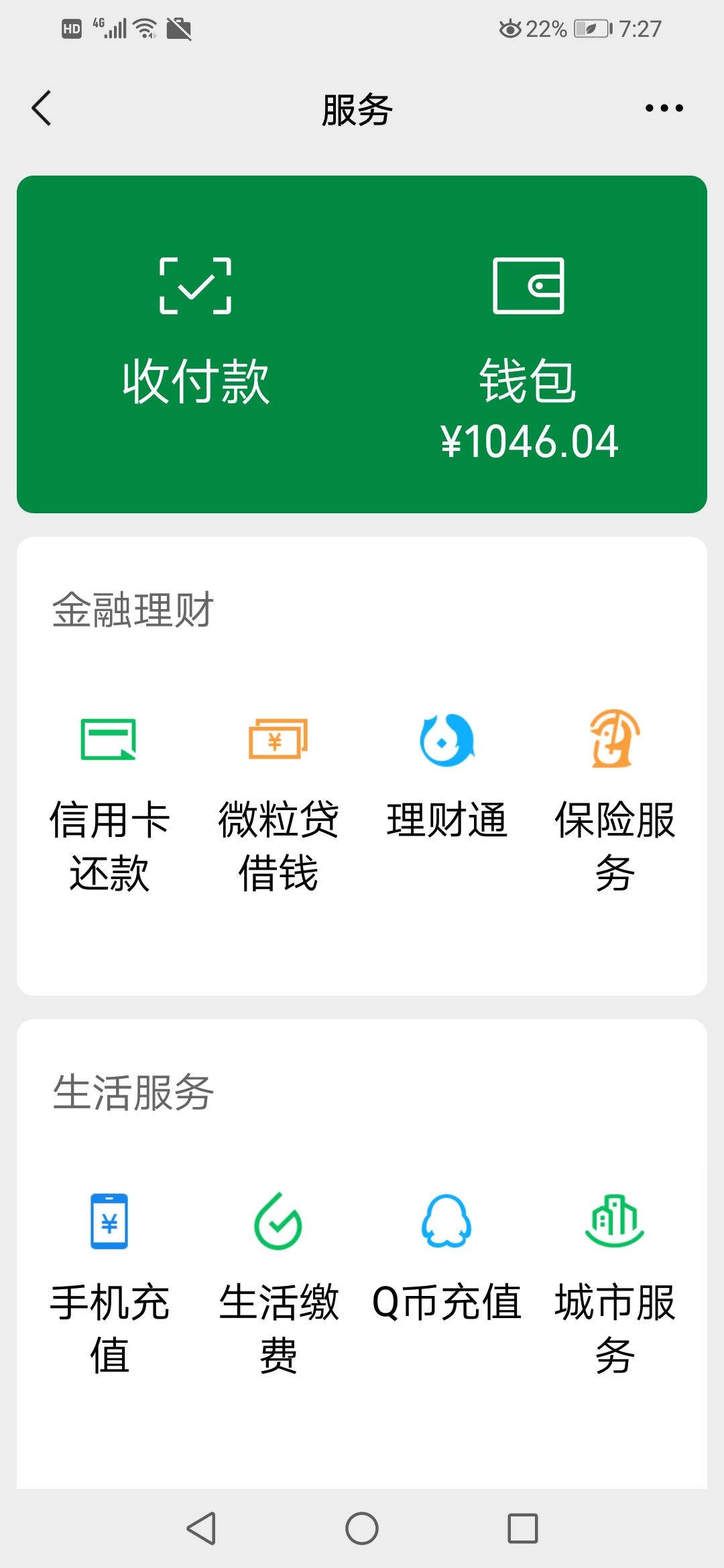Tap the system home button
Viewport: 724px width, 1568px height.
pyautogui.click(x=362, y=1528)
